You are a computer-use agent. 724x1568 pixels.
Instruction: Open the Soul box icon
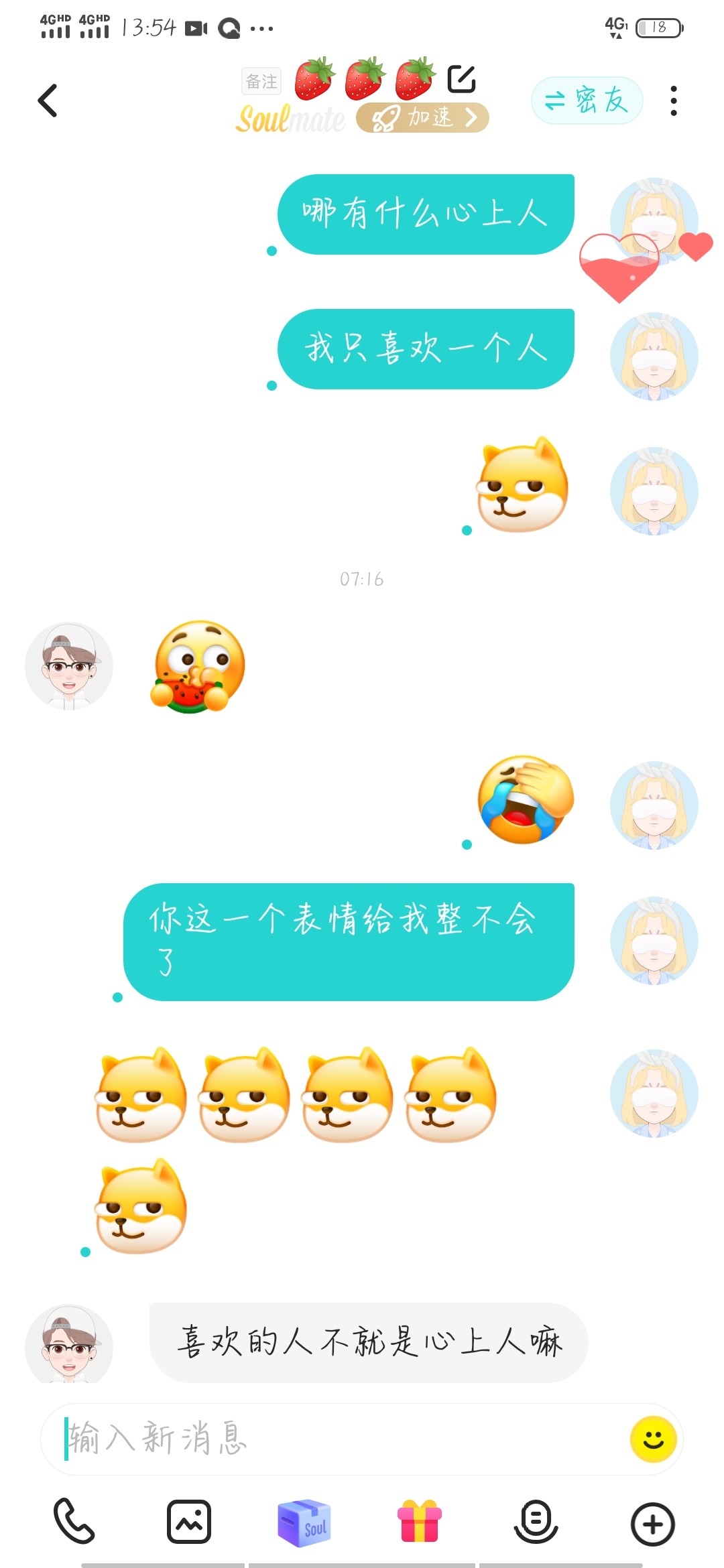304,1522
